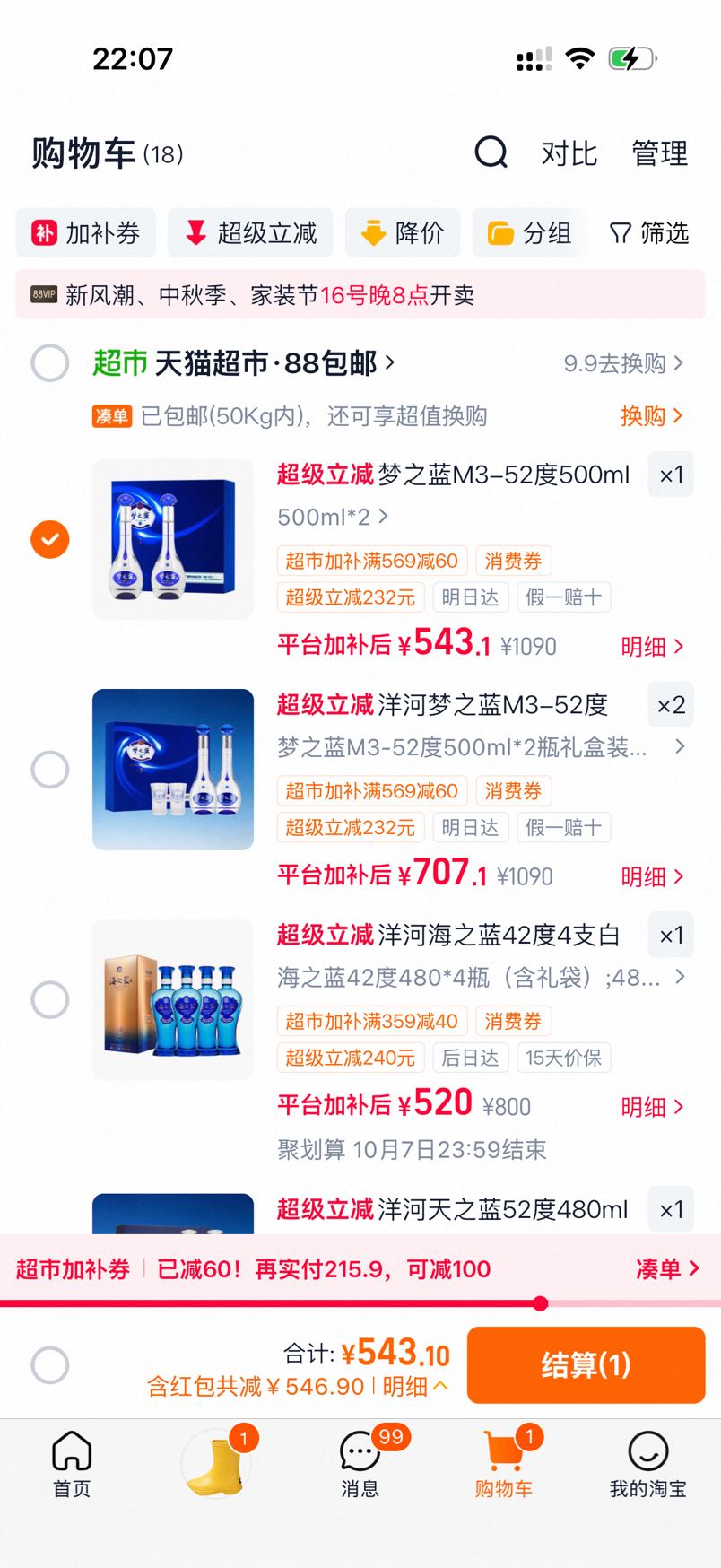This screenshot has width=721, height=1568.
Task: Select all items from 天猫超市 store
Action: coord(50,363)
